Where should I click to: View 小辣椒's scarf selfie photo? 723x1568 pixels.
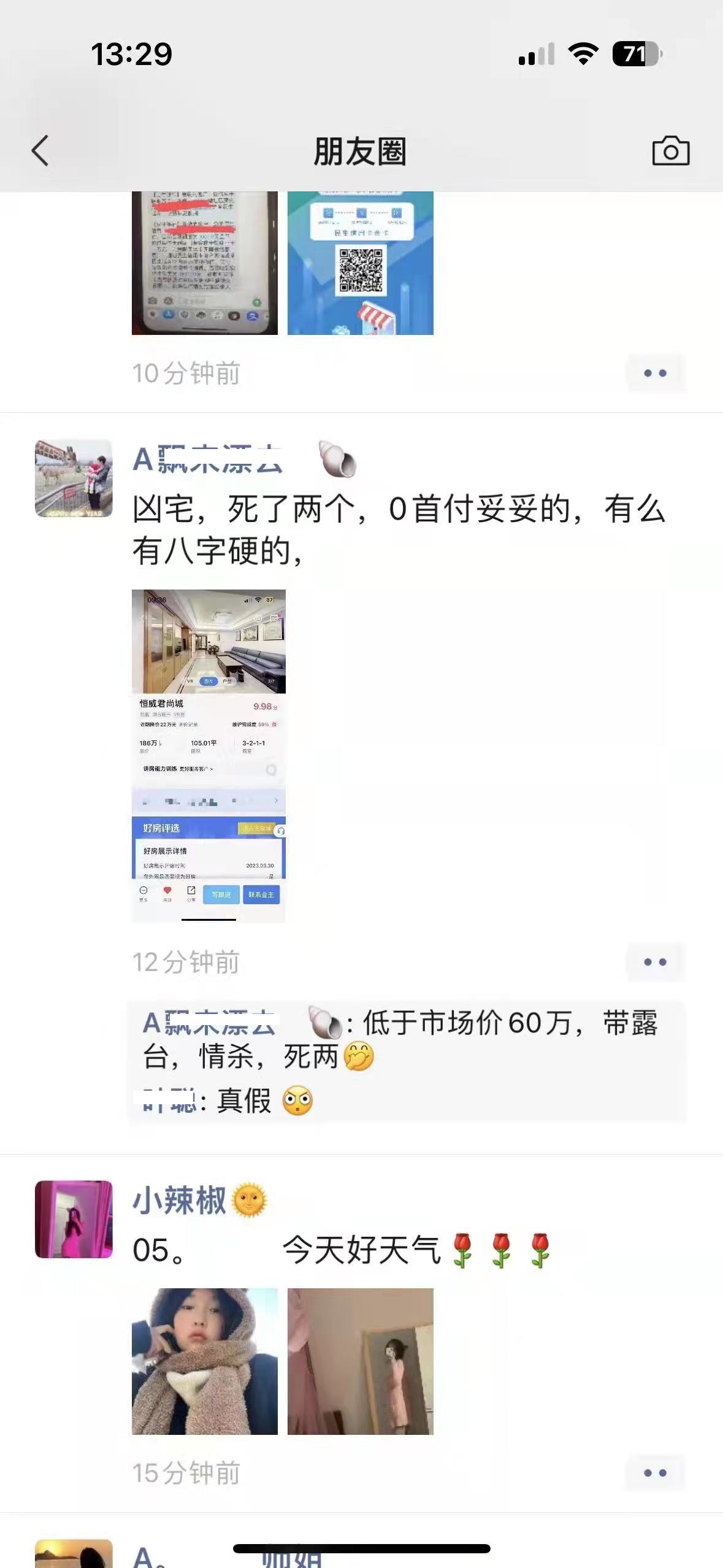[x=204, y=1361]
